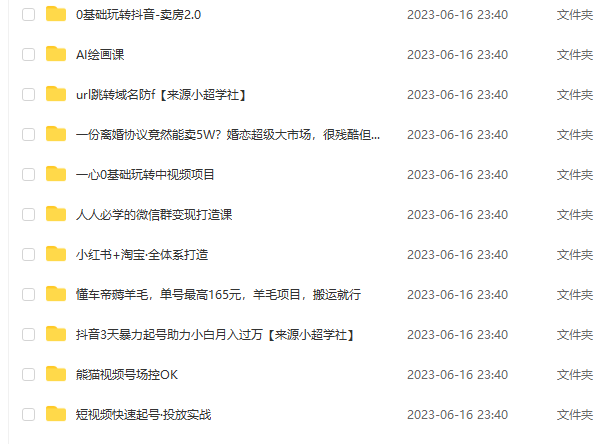
Task: Open the 能猫视频号场控OK folder
Action: click(x=126, y=374)
